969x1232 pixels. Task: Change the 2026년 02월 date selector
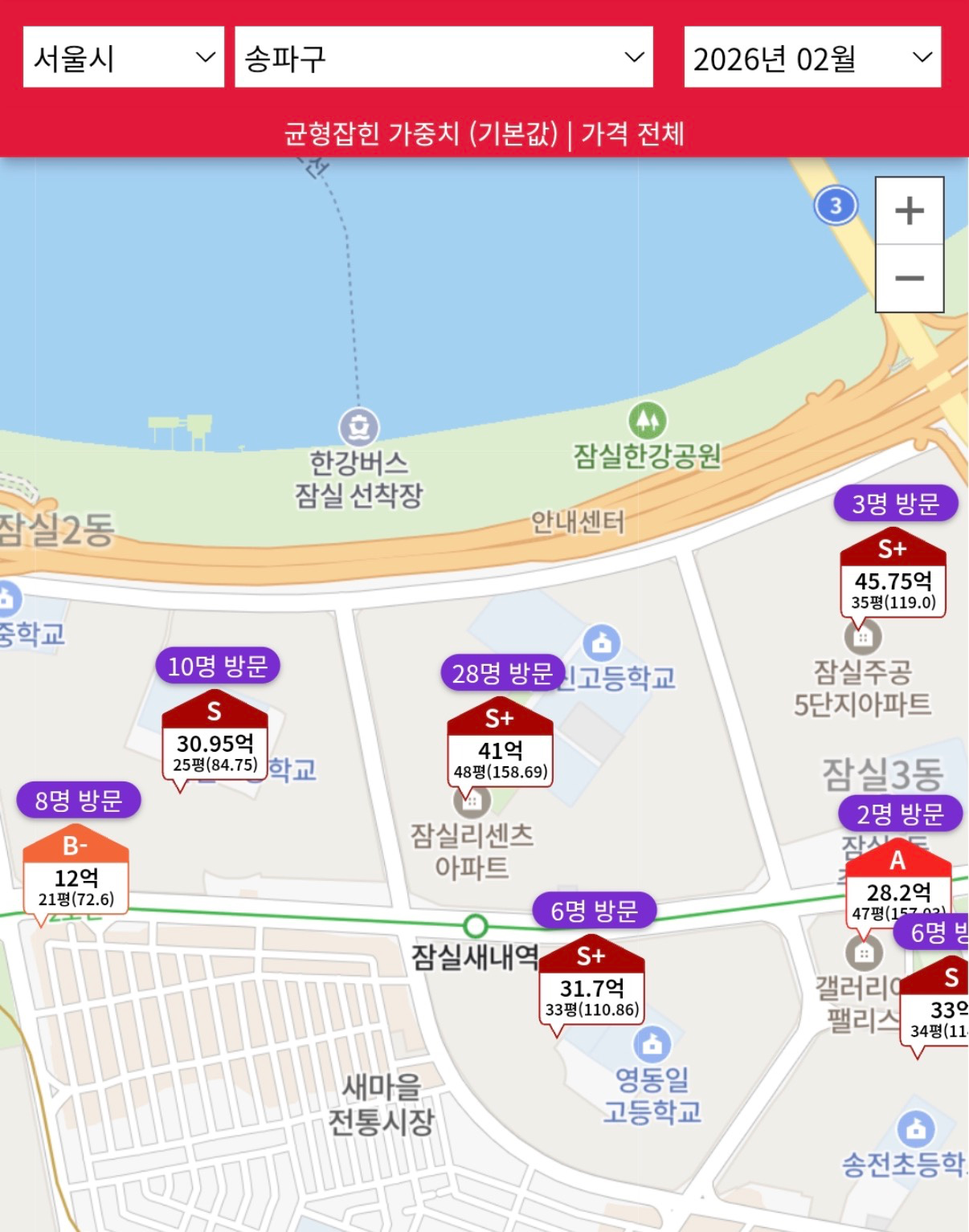point(812,57)
